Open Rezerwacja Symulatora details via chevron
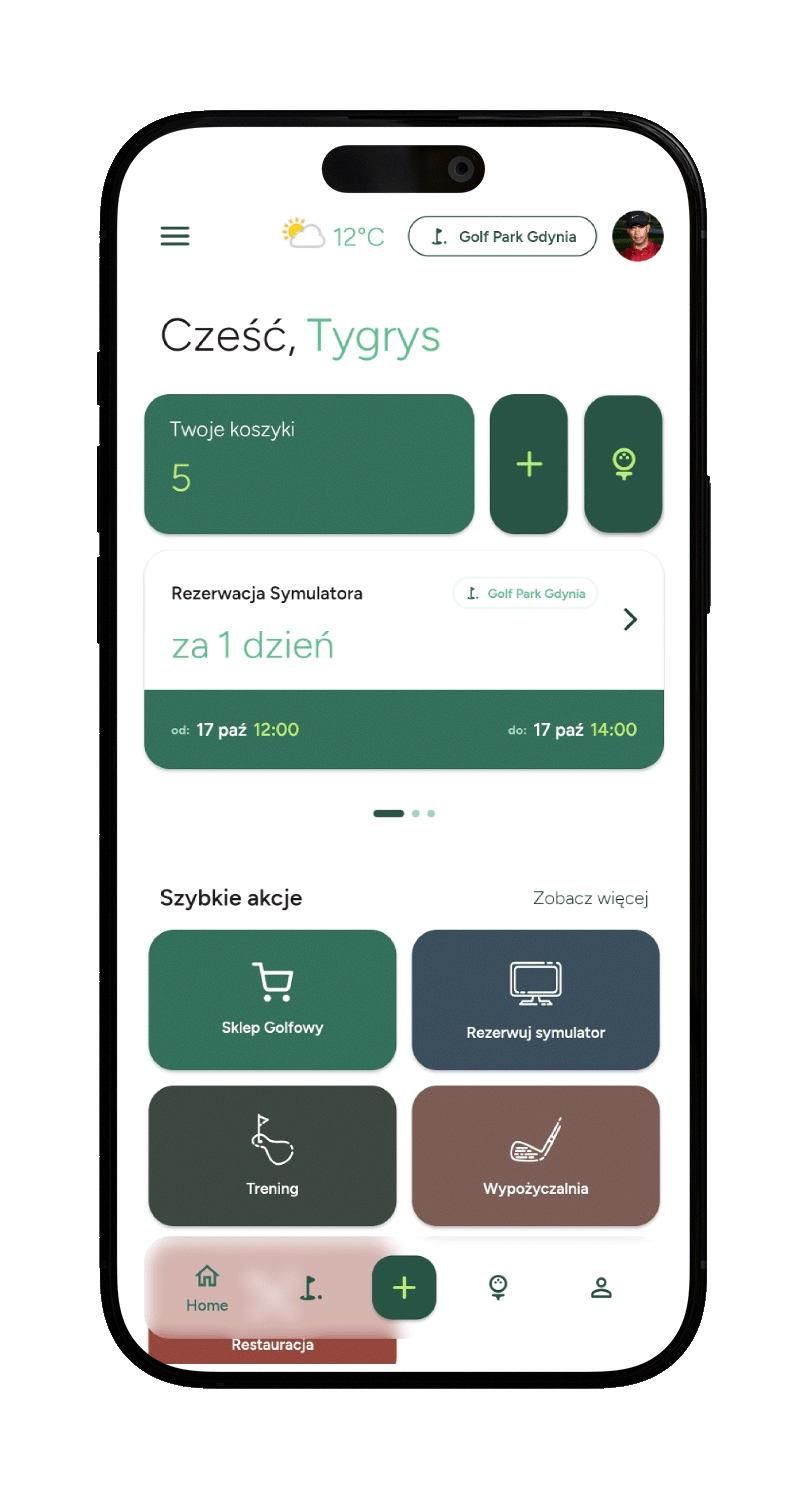This screenshot has width=794, height=1500. (x=630, y=620)
